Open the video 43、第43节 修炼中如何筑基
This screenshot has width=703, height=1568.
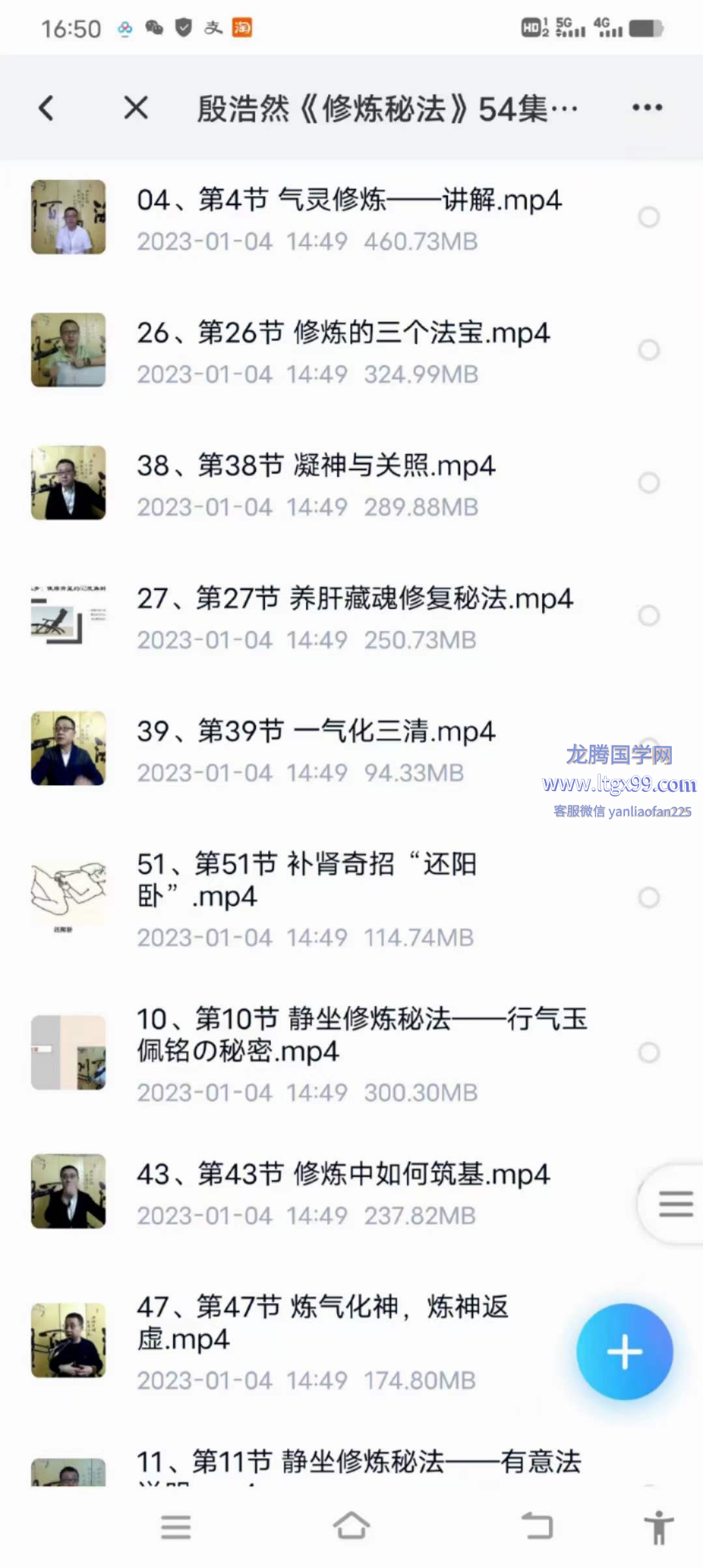(x=343, y=1175)
